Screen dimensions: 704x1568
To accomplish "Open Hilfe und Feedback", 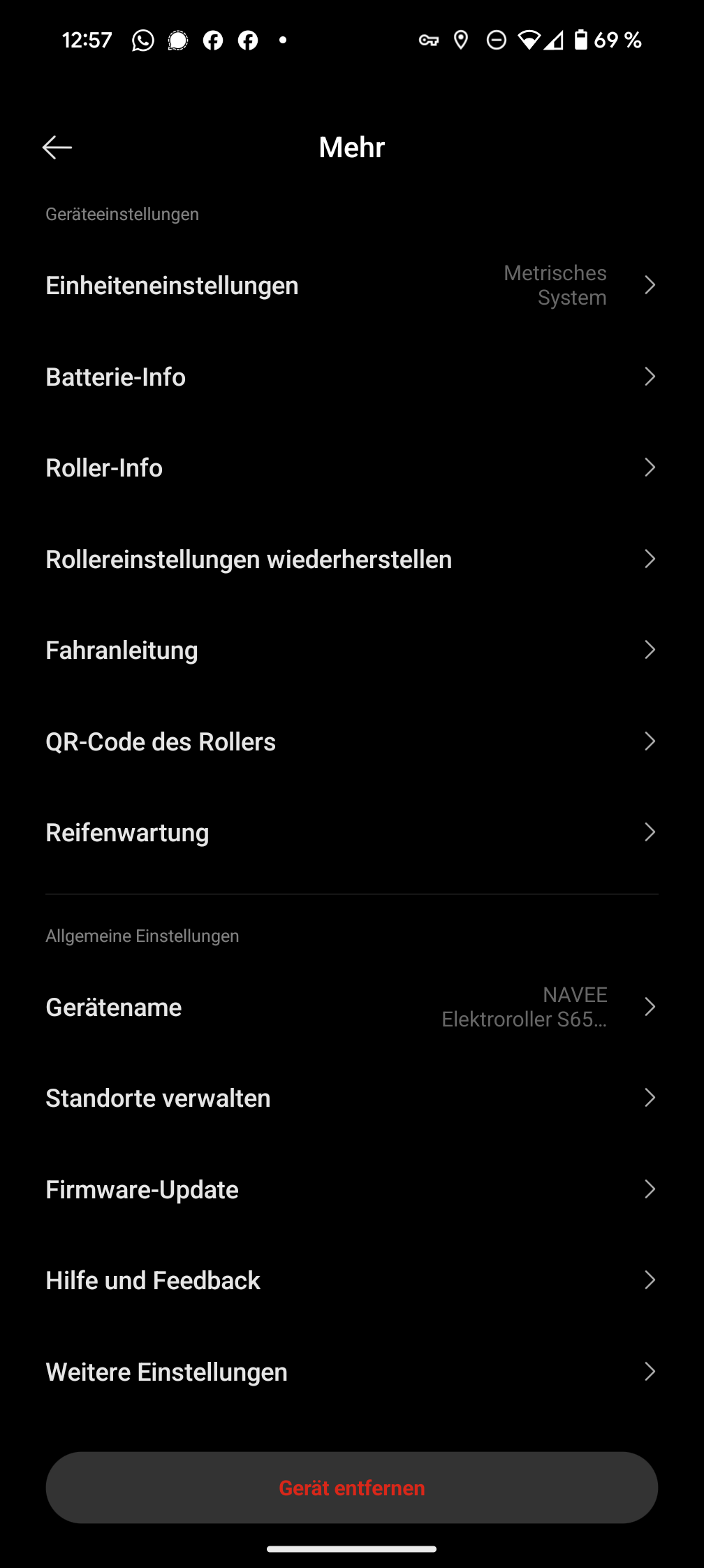I will click(x=352, y=1280).
